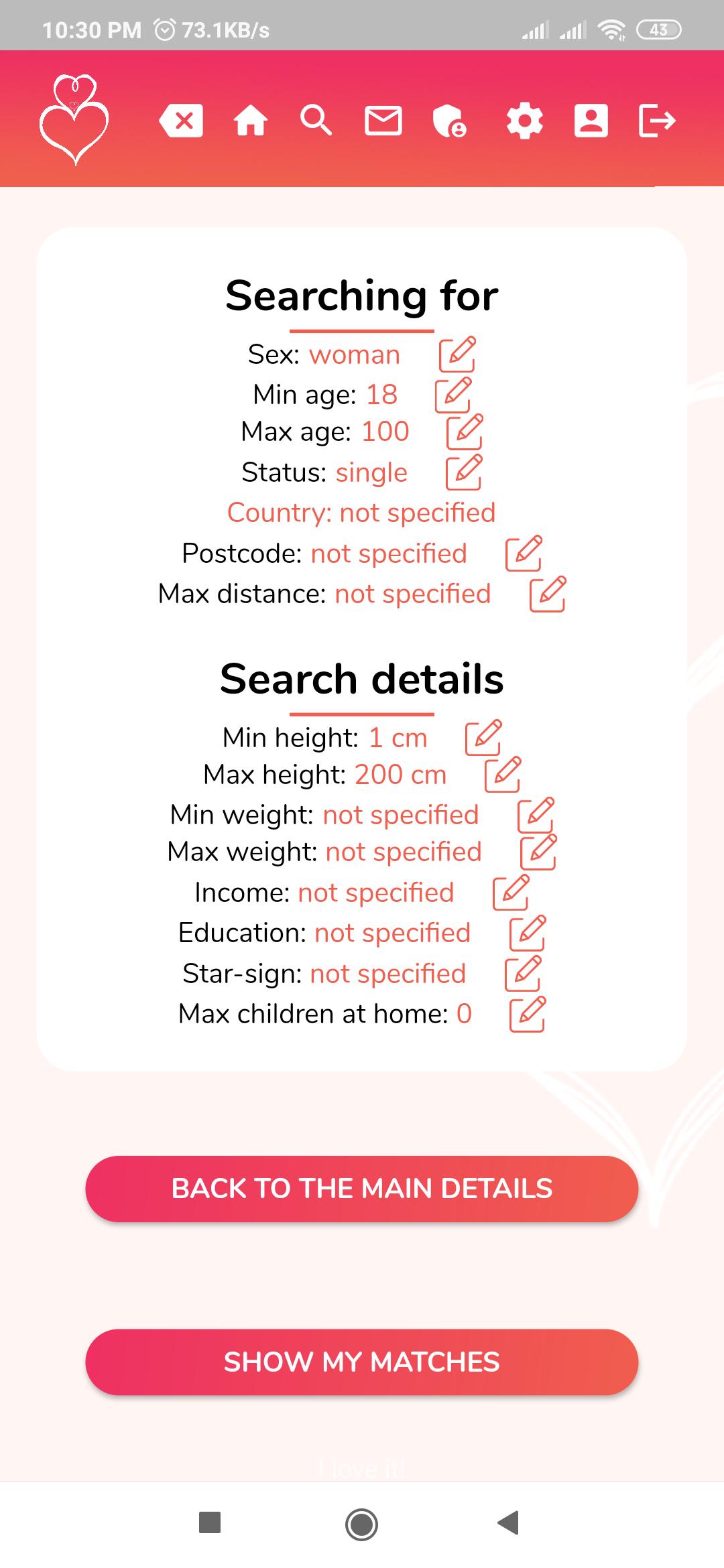Image resolution: width=724 pixels, height=1568 pixels.
Task: Edit the Min age value
Action: tap(453, 394)
